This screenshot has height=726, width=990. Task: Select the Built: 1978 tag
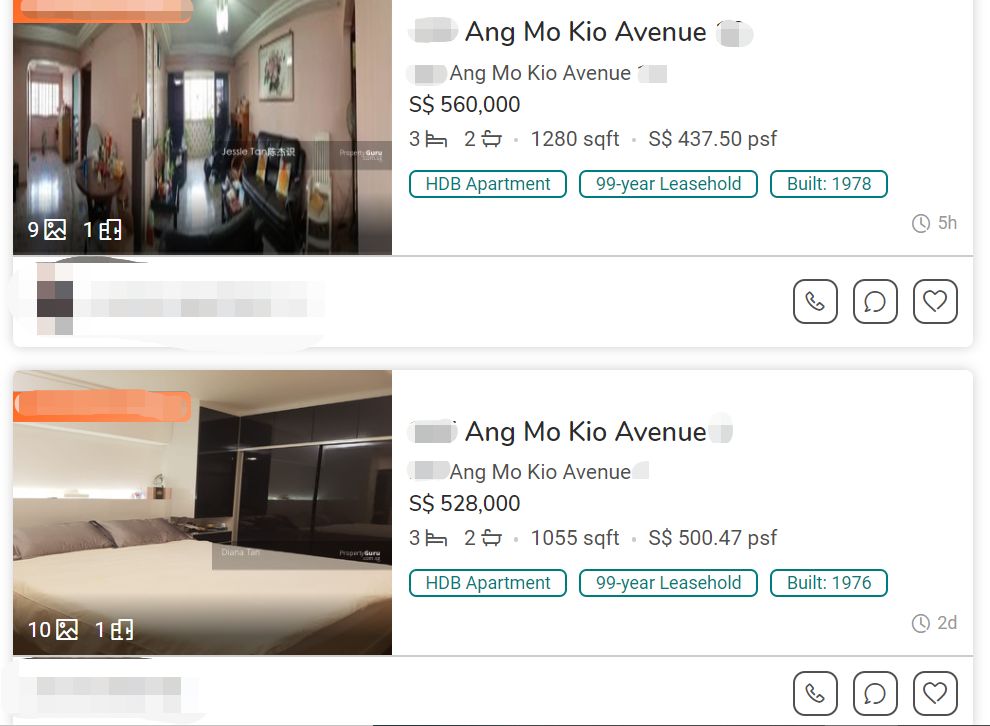point(829,184)
